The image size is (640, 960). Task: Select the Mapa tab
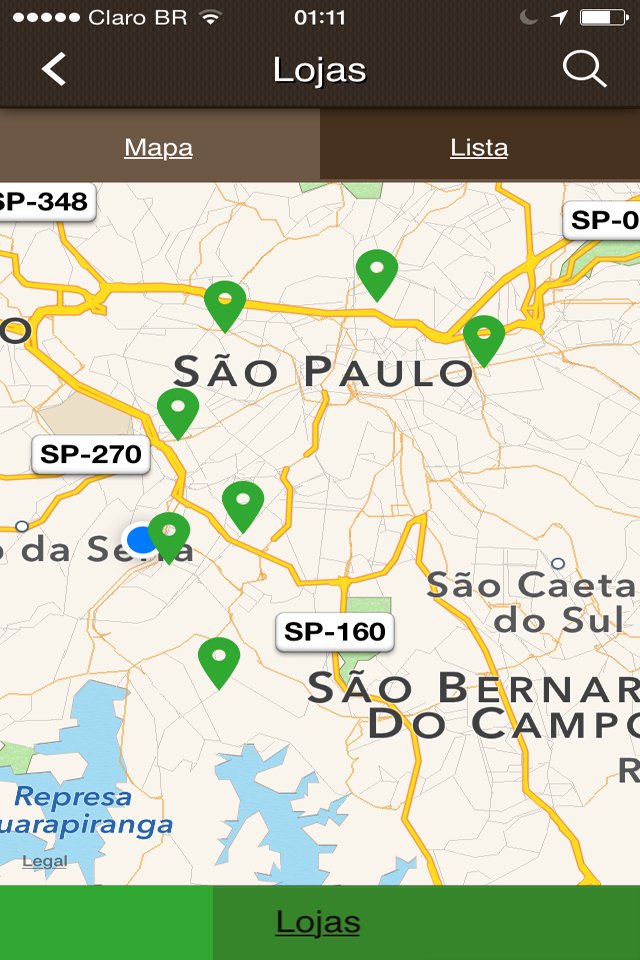[159, 148]
